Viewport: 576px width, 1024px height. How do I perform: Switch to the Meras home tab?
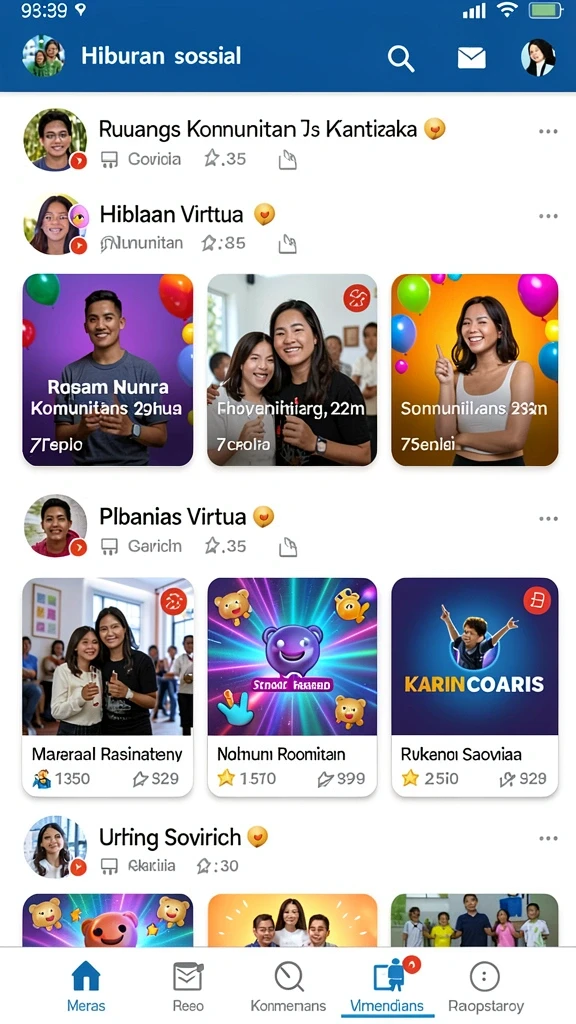click(x=86, y=986)
